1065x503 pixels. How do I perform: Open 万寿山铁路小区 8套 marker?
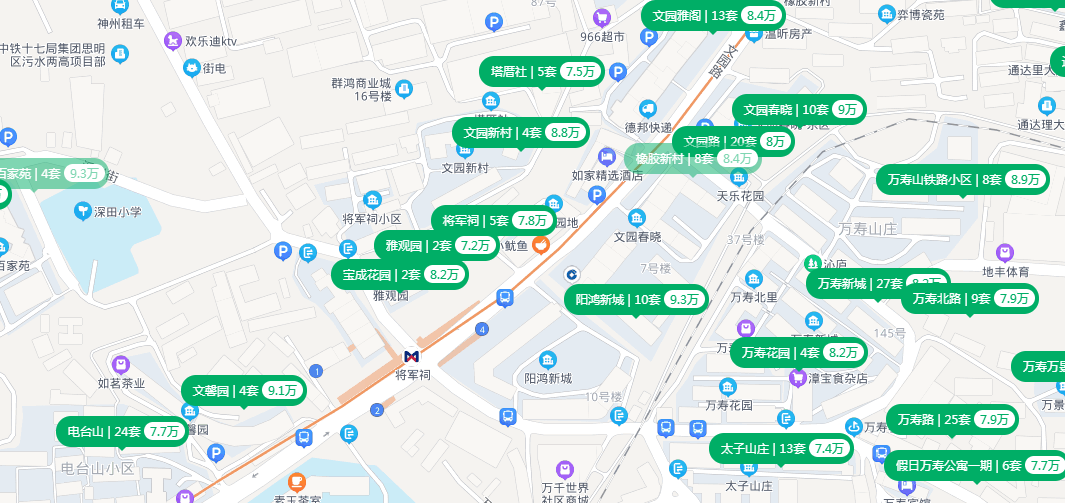963,180
